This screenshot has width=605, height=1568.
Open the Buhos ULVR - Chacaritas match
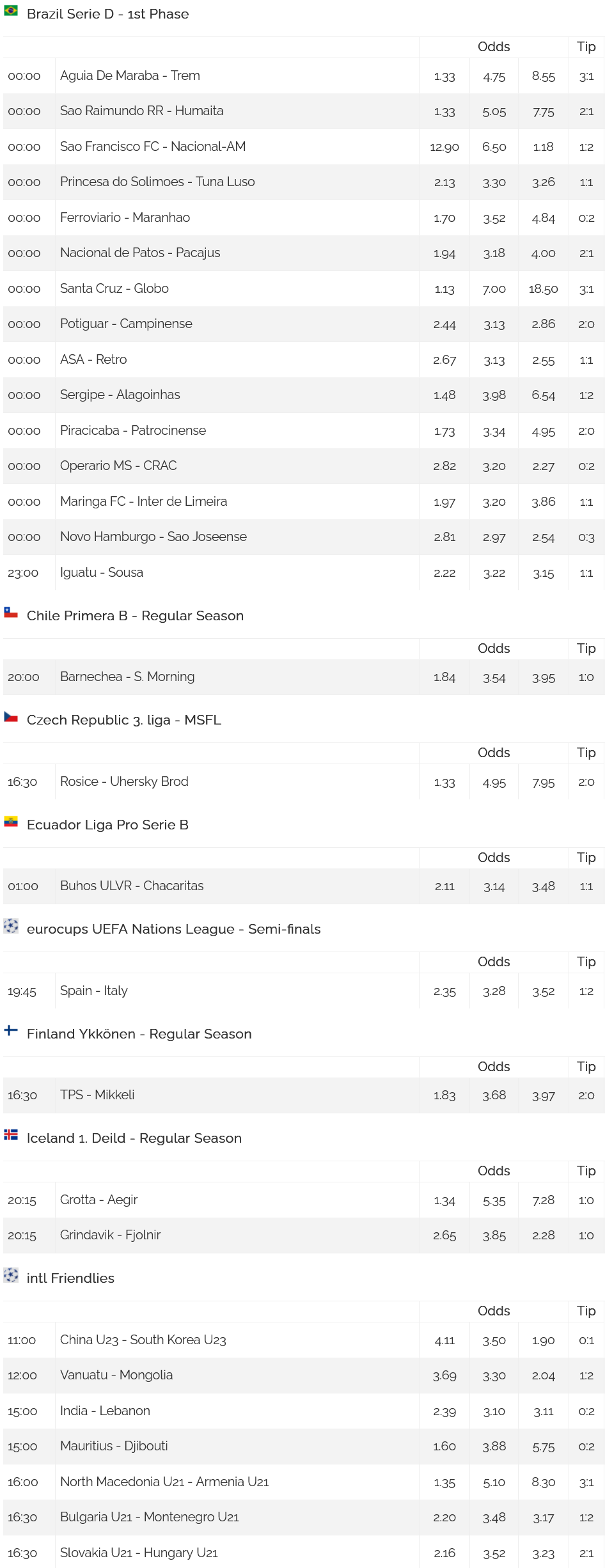coord(132,886)
